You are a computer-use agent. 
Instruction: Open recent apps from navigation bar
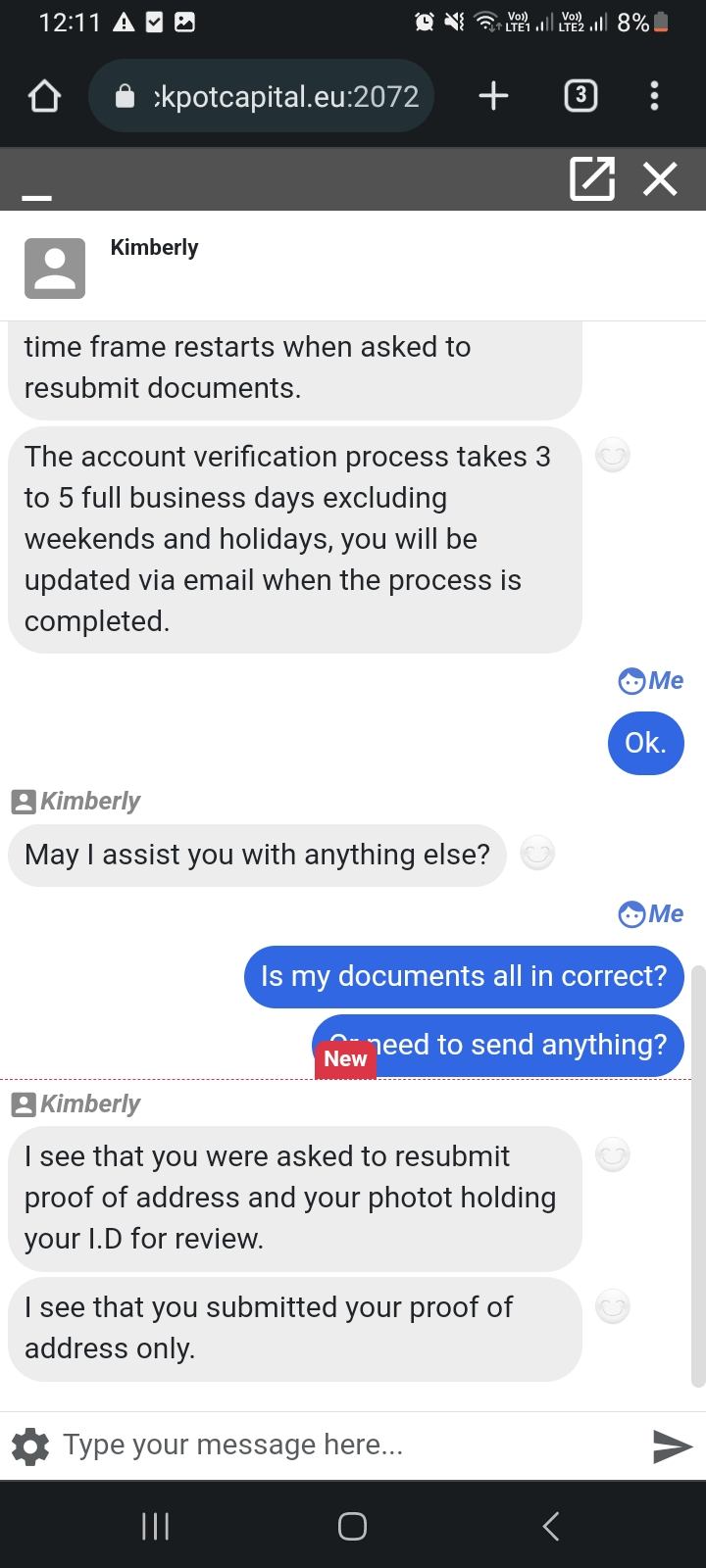(156, 1525)
